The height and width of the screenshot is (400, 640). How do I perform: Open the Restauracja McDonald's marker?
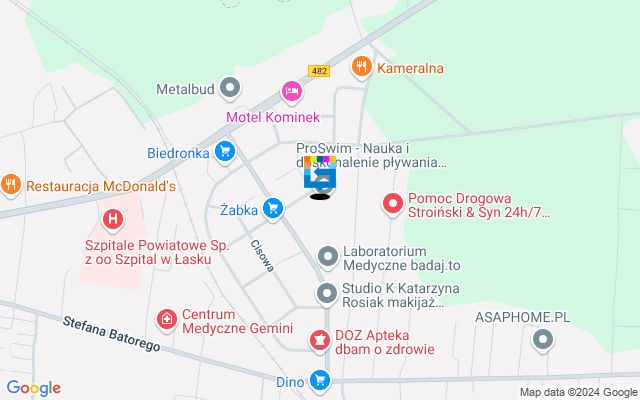point(11,185)
